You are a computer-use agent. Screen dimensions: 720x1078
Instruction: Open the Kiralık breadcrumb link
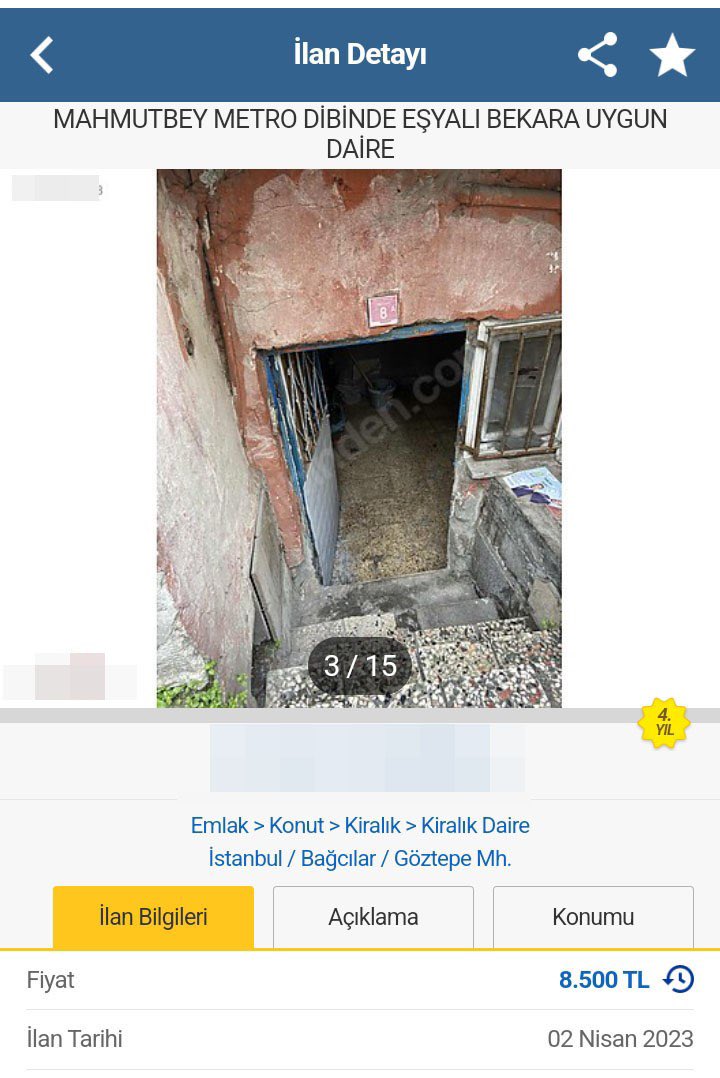[372, 825]
